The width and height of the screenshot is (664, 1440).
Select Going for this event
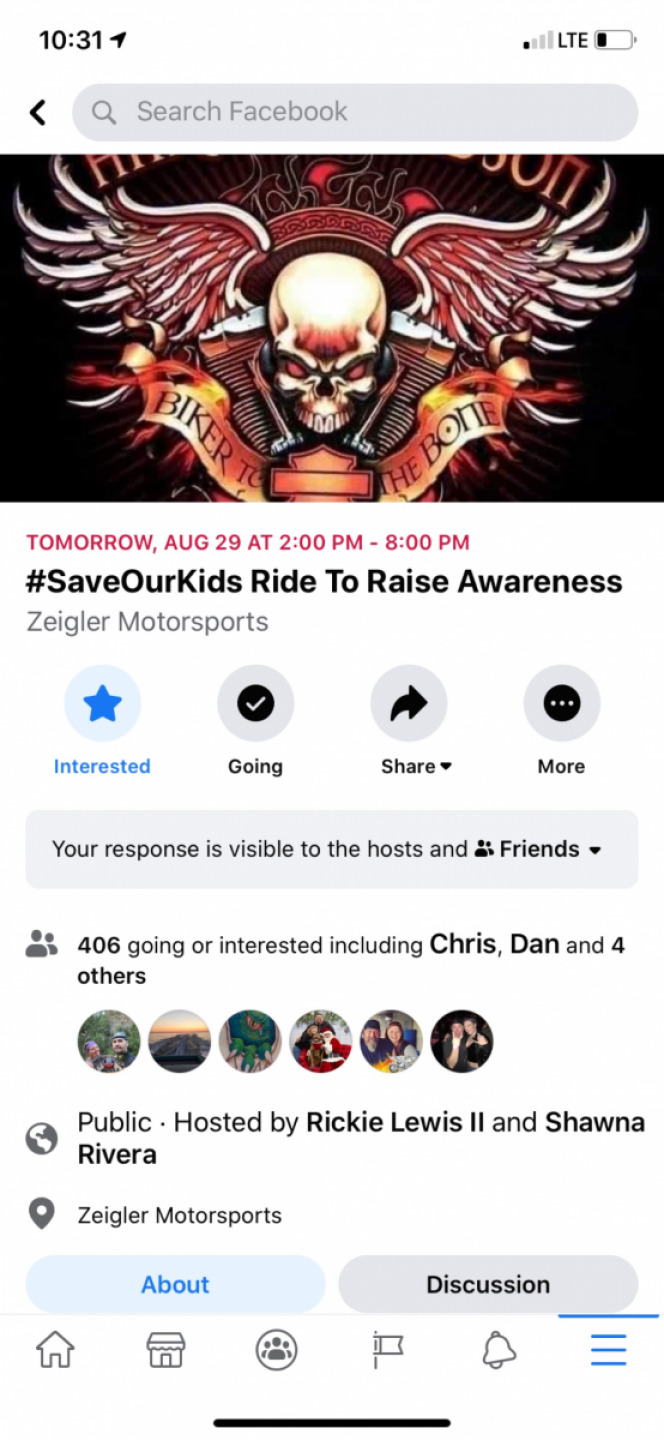tap(255, 704)
